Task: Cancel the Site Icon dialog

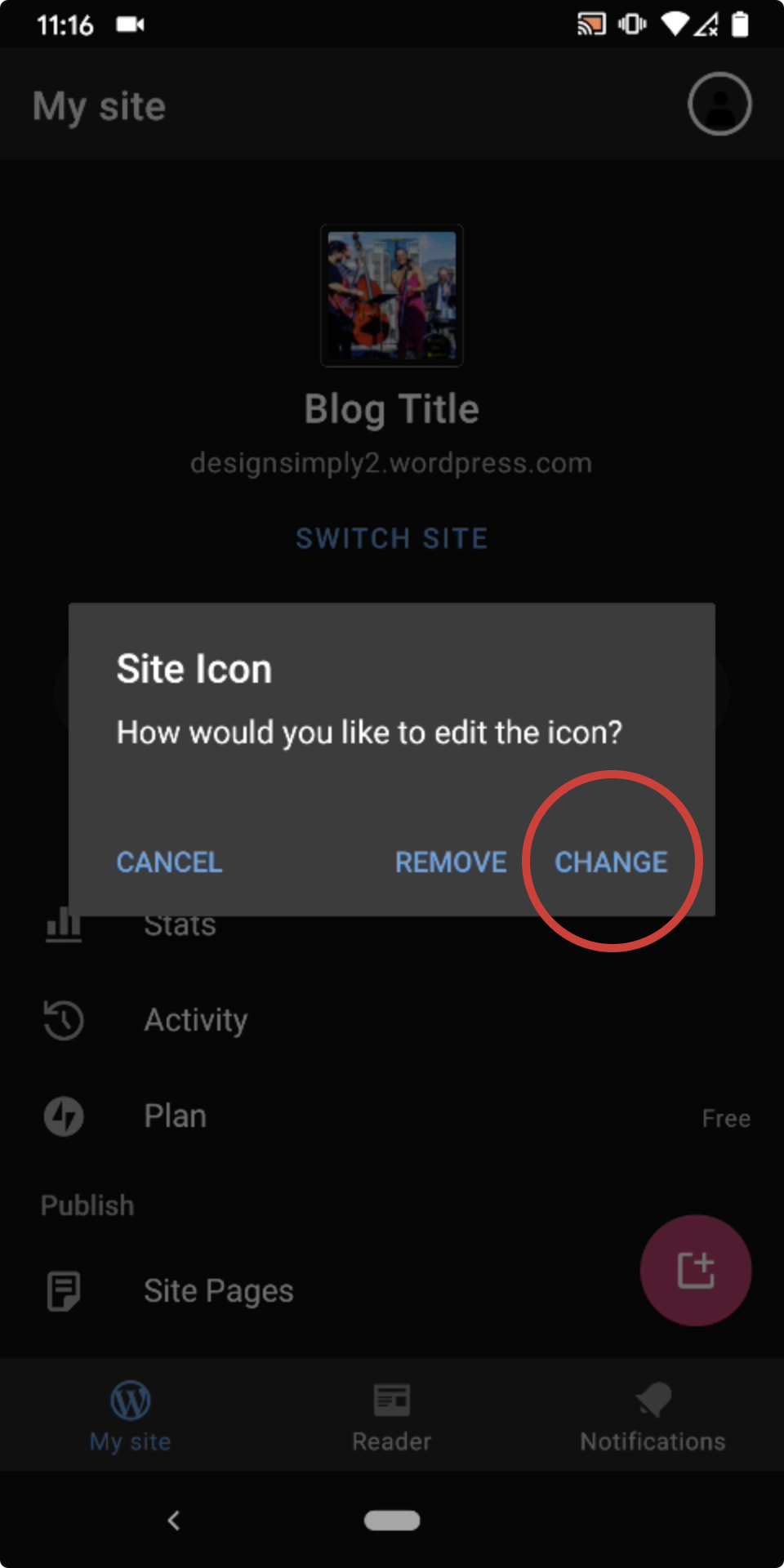Action: (x=169, y=862)
